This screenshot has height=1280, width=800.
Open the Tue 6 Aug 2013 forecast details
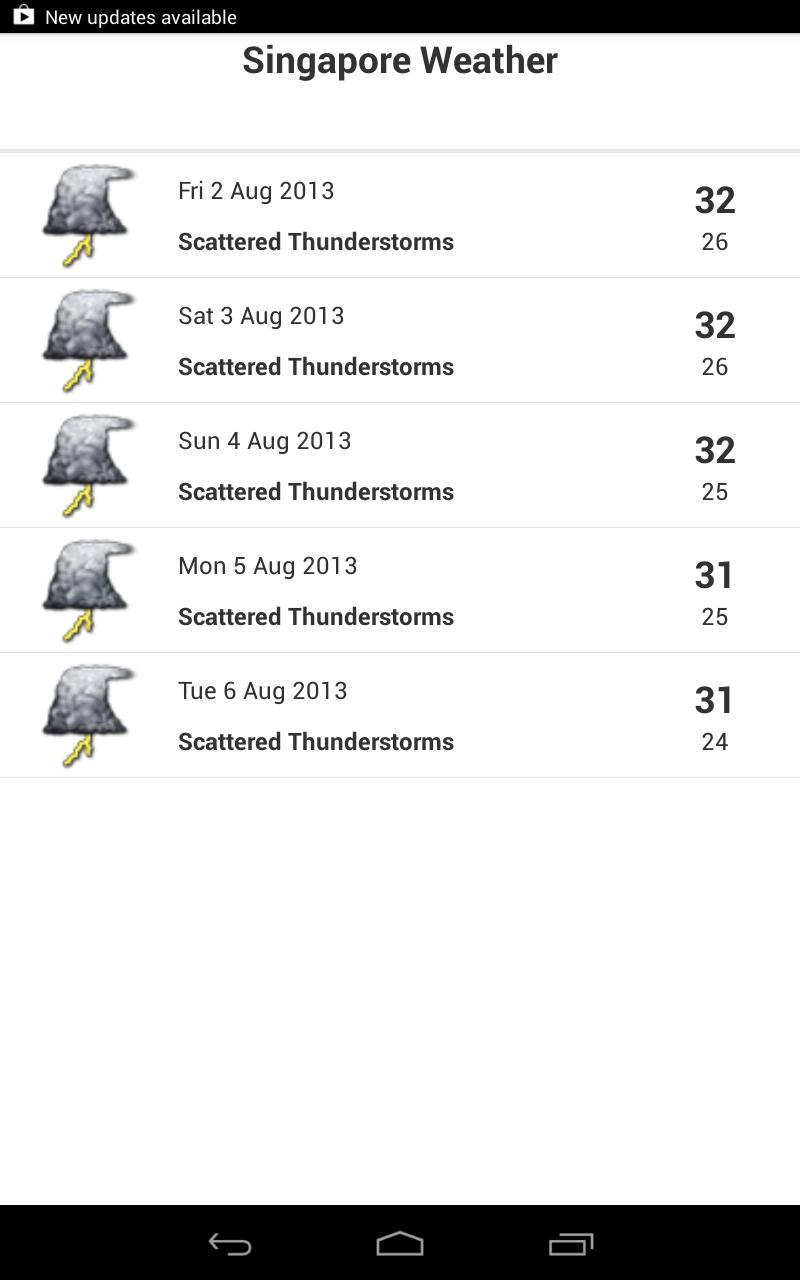tap(400, 714)
